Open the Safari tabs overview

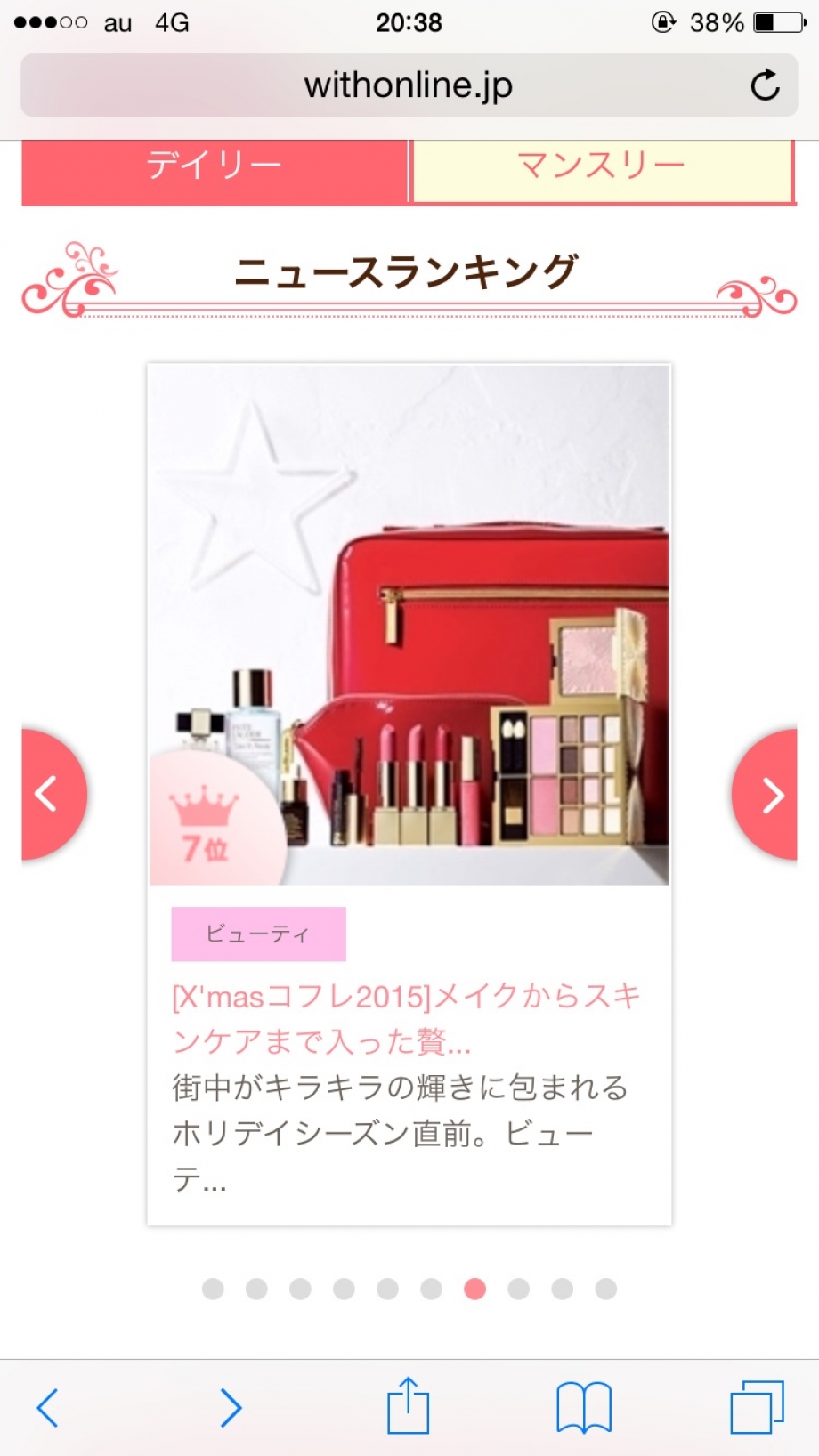pos(757,1408)
